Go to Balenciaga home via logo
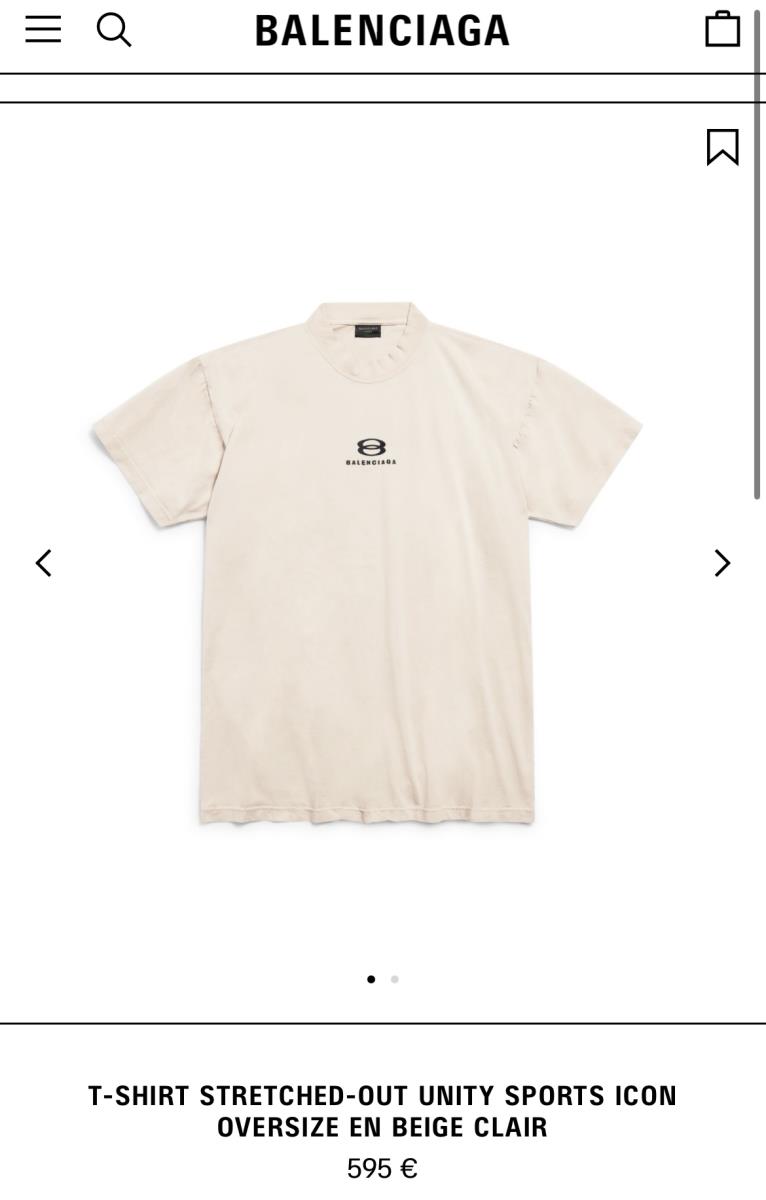The image size is (766, 1200). click(x=382, y=31)
